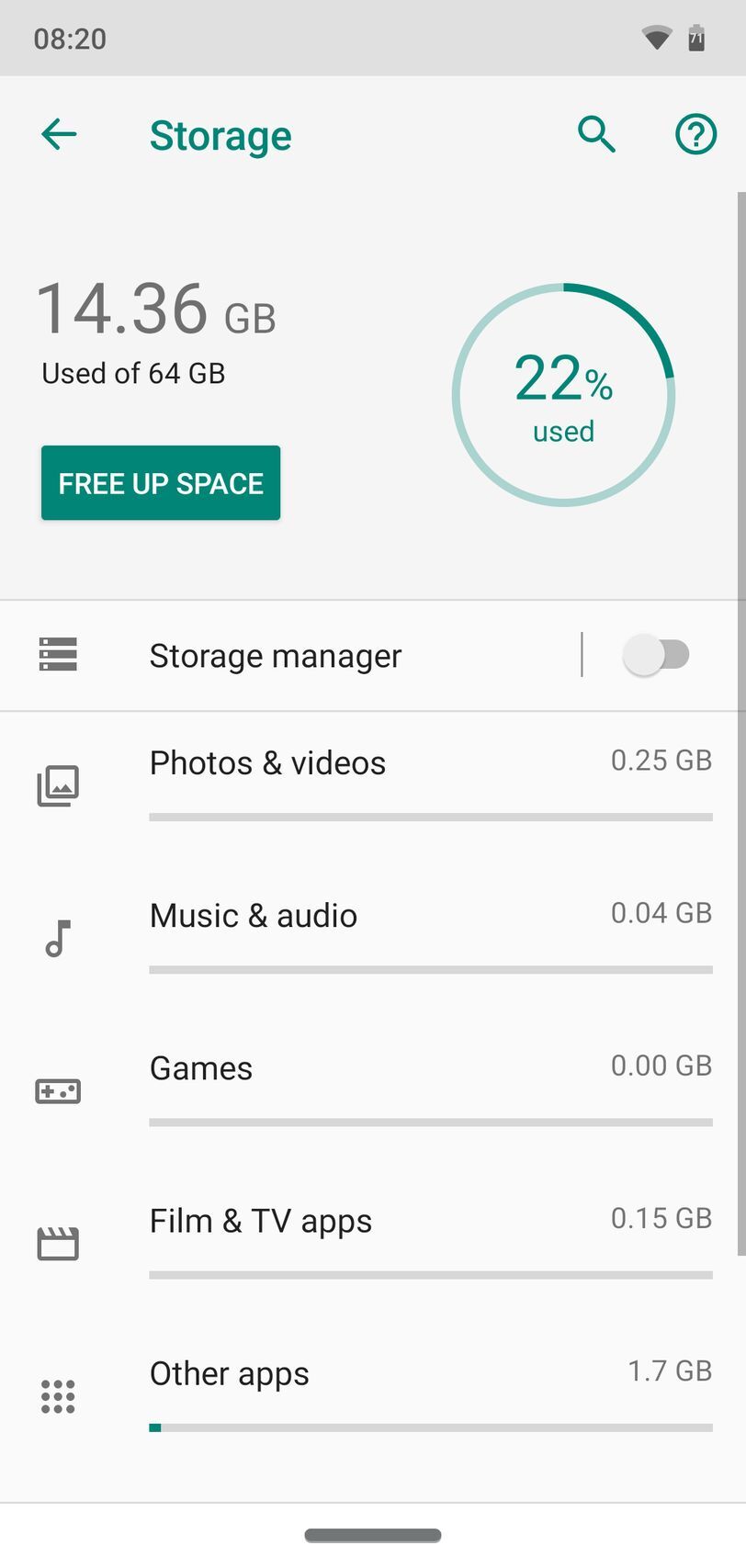Open the search icon in Storage
This screenshot has width=746, height=1568.
point(596,135)
